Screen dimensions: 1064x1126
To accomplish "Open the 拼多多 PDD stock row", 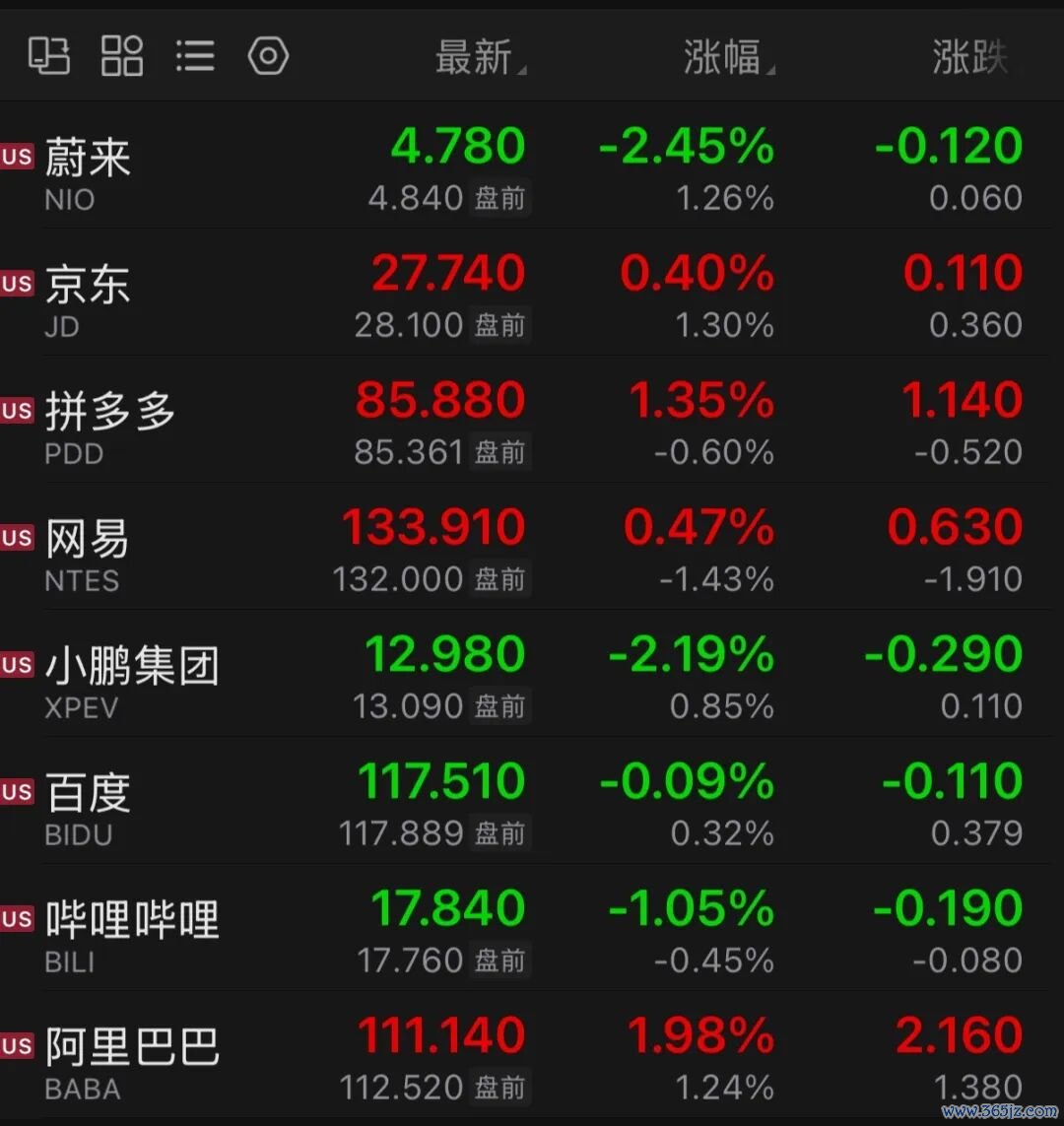I will (532, 420).
